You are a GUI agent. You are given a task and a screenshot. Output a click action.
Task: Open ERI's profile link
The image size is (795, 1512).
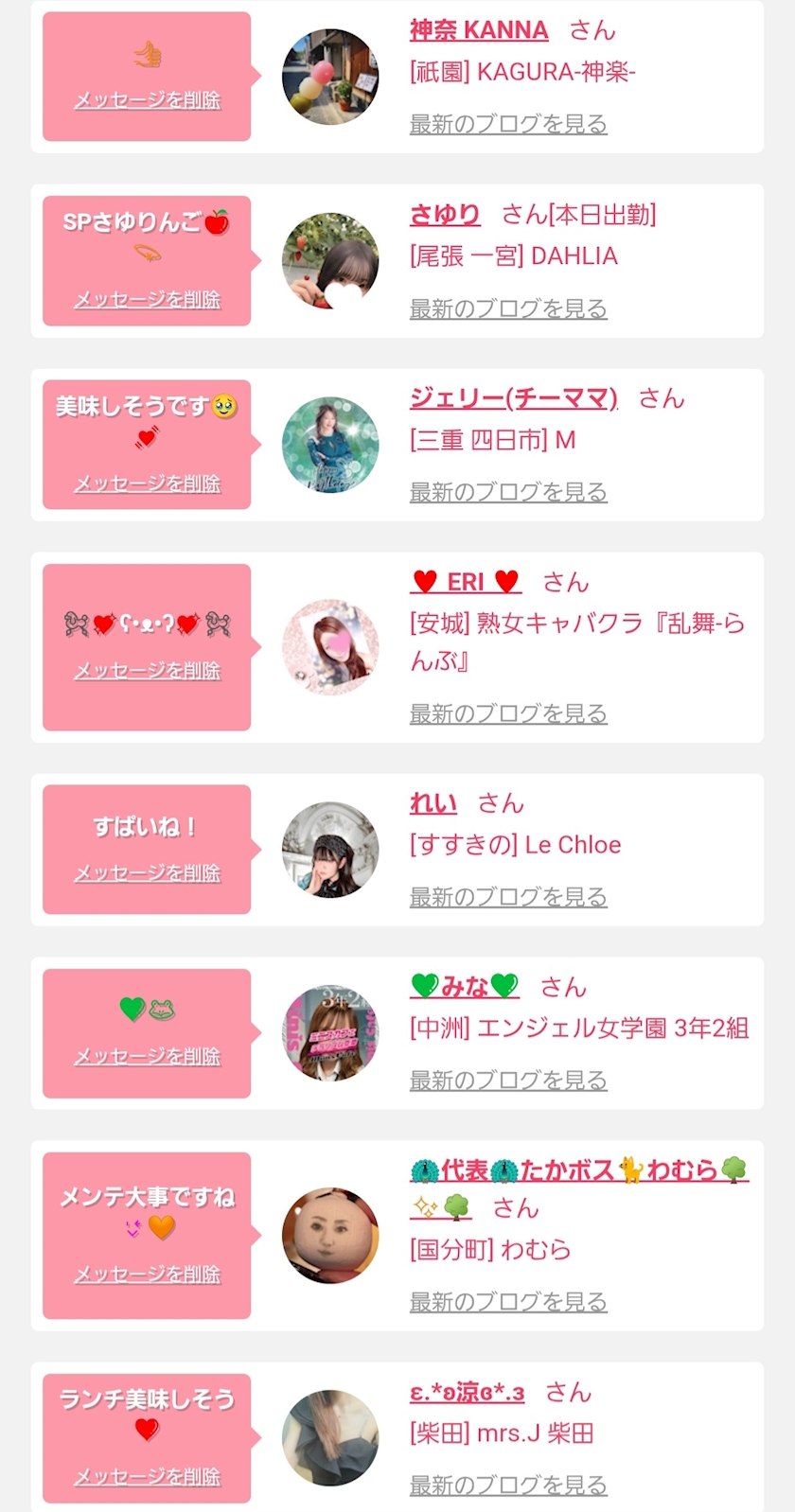tap(466, 582)
